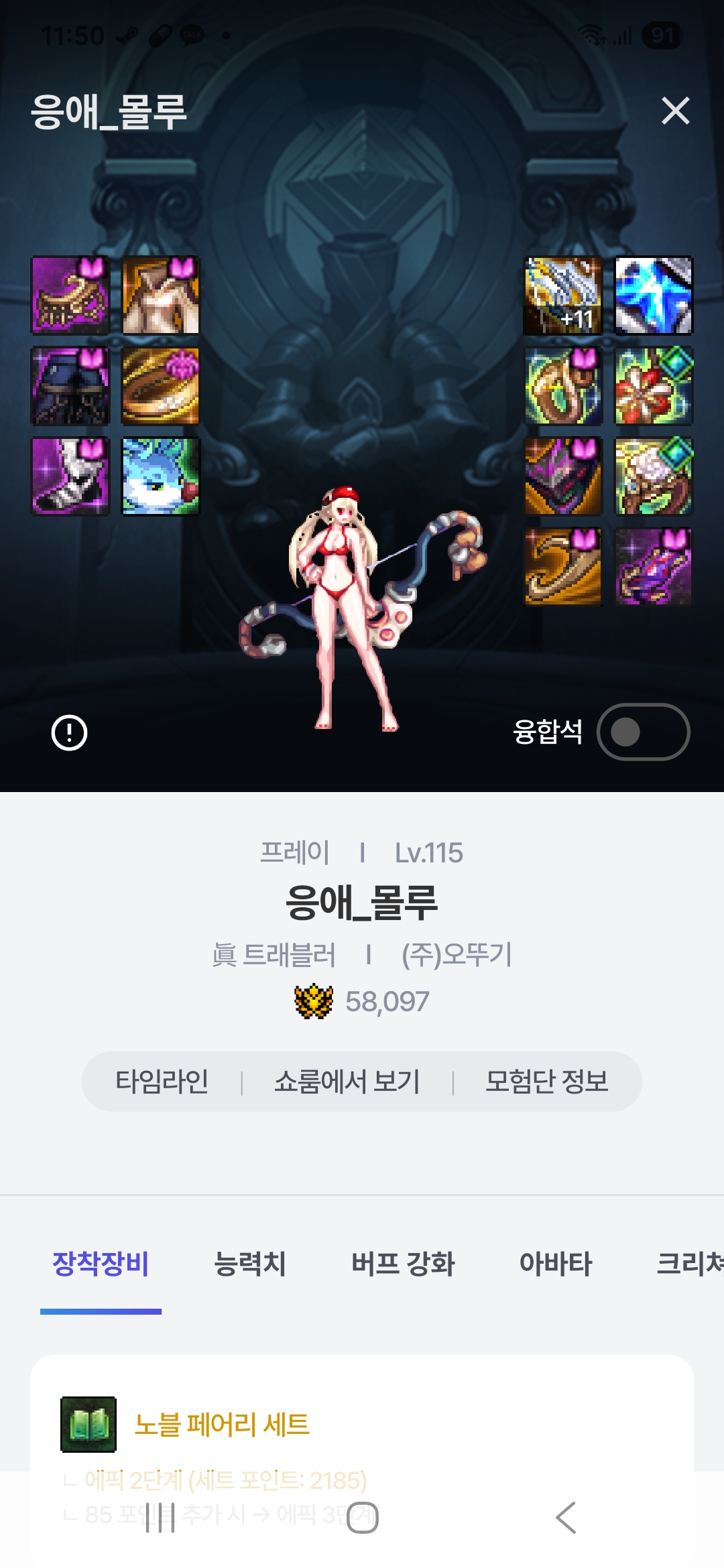724x1568 pixels.
Task: Toggle the 융합석 switch
Action: pos(643,732)
